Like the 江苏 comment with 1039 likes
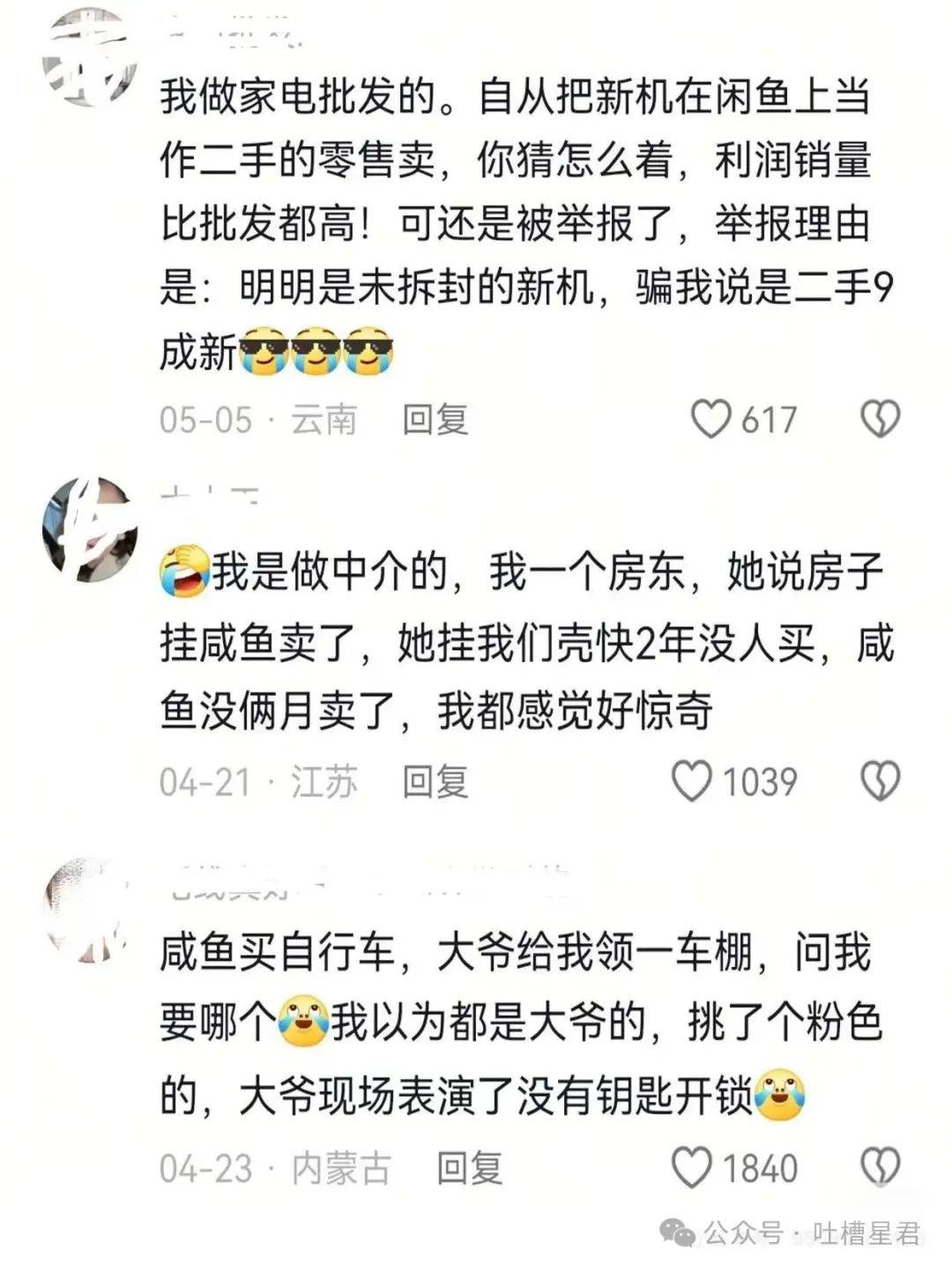This screenshot has width=952, height=1272. point(692,782)
